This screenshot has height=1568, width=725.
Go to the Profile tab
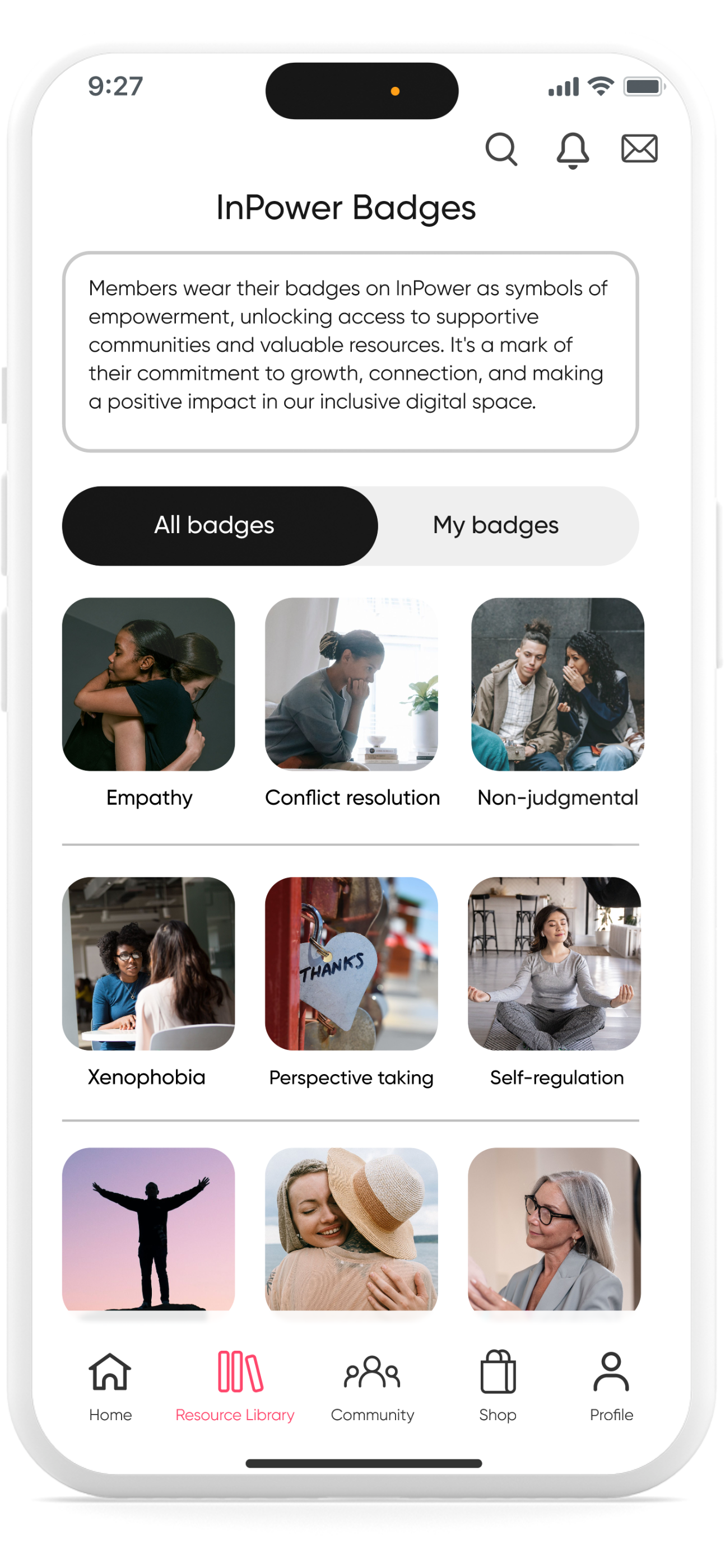[611, 1386]
